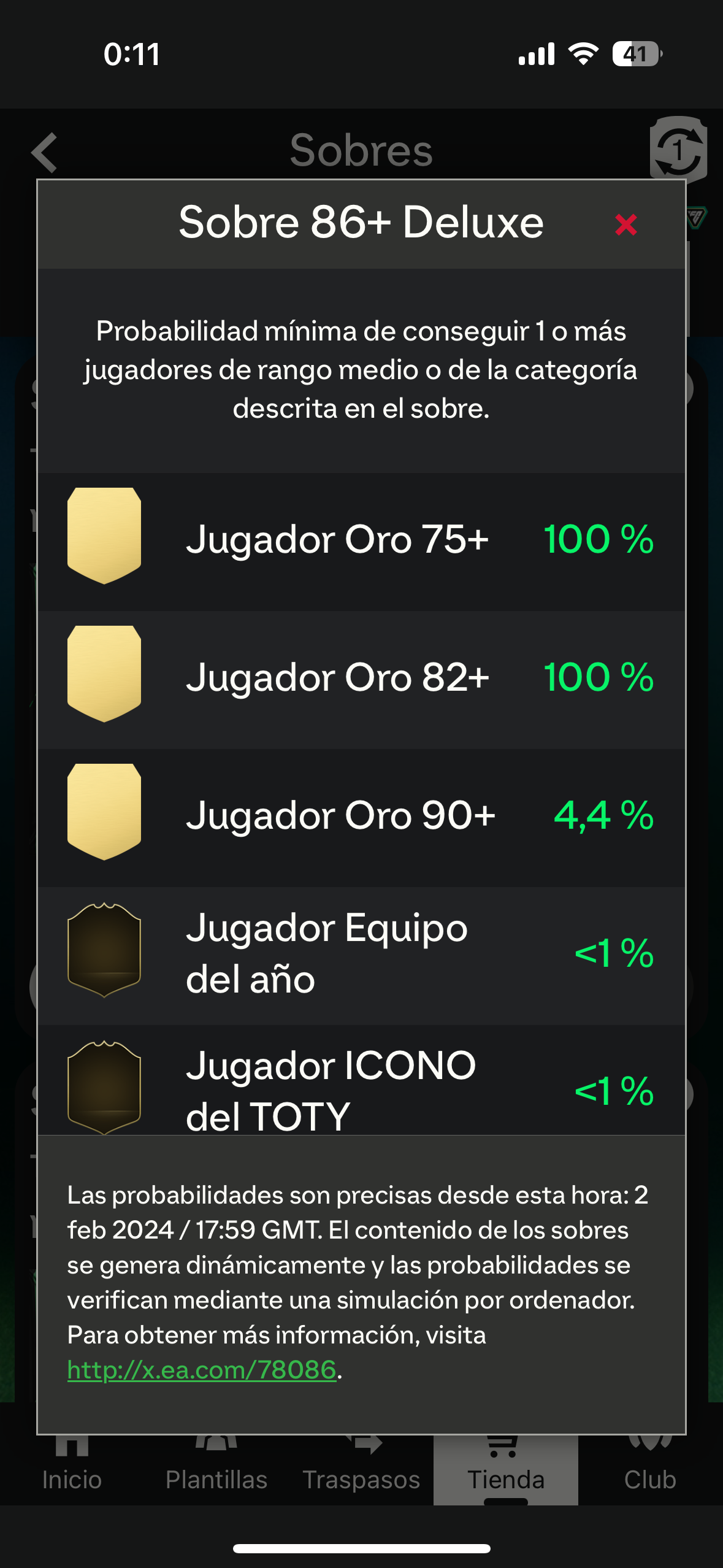Close the Sobre 86+ Deluxe dialog

(625, 225)
